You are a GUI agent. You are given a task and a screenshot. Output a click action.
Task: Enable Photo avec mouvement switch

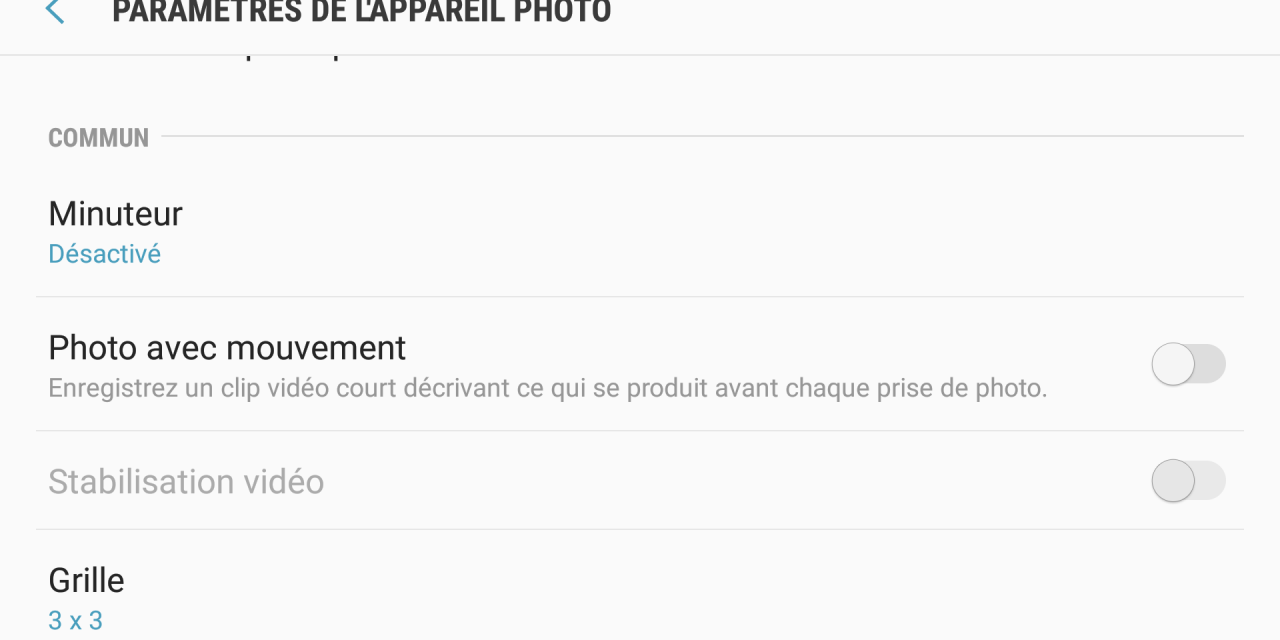[x=1187, y=364]
